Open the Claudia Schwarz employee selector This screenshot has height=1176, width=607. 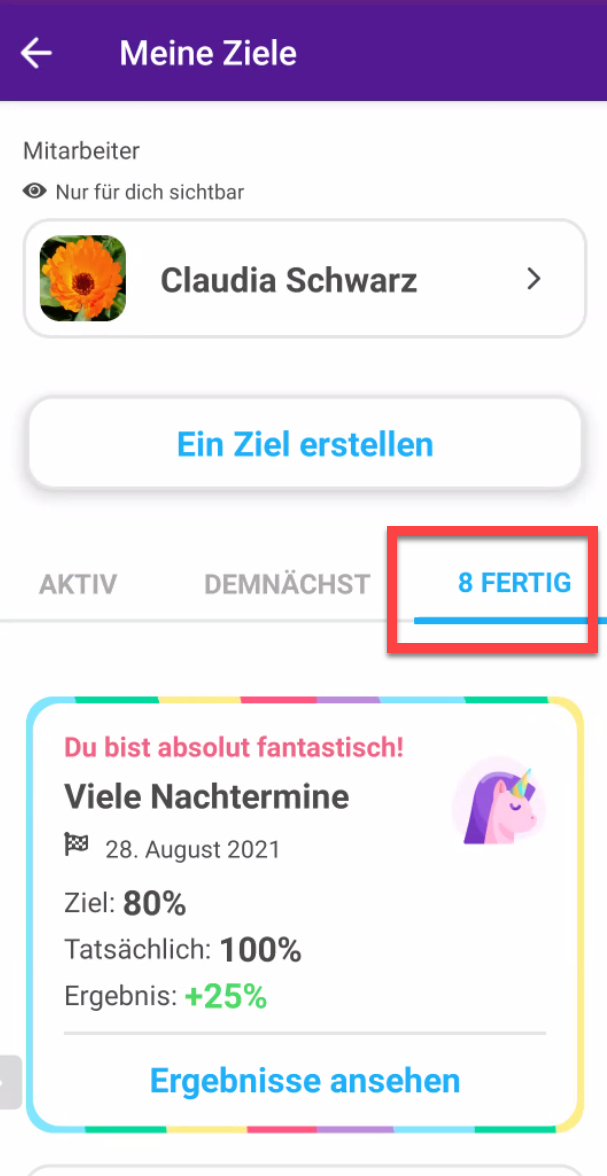(x=304, y=279)
